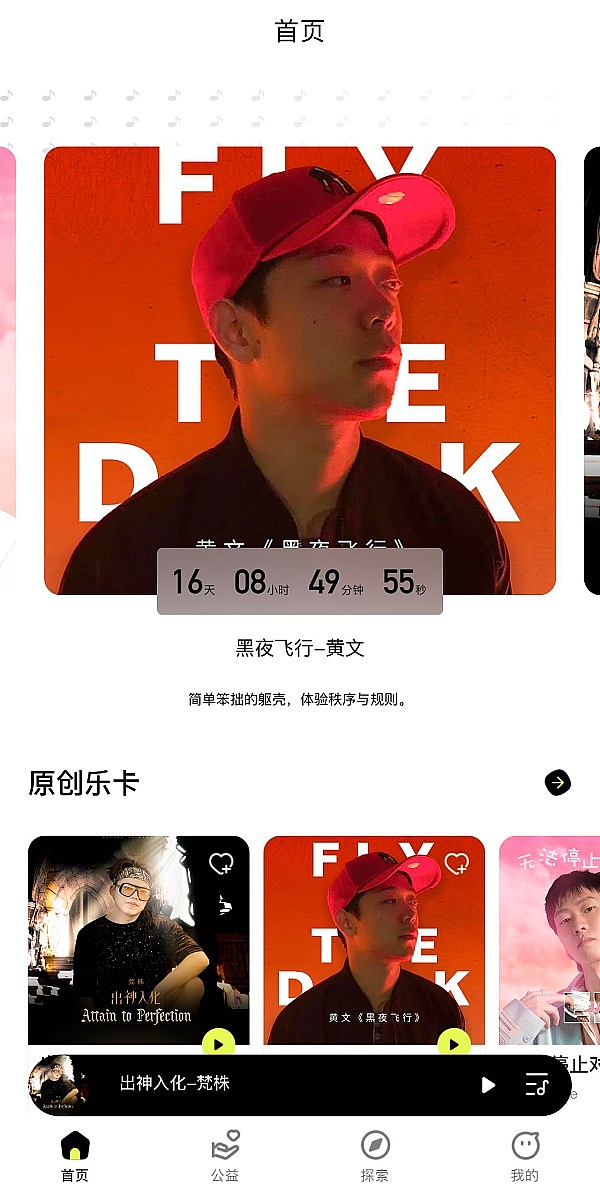Like the 出神入化 card

pyautogui.click(x=221, y=864)
